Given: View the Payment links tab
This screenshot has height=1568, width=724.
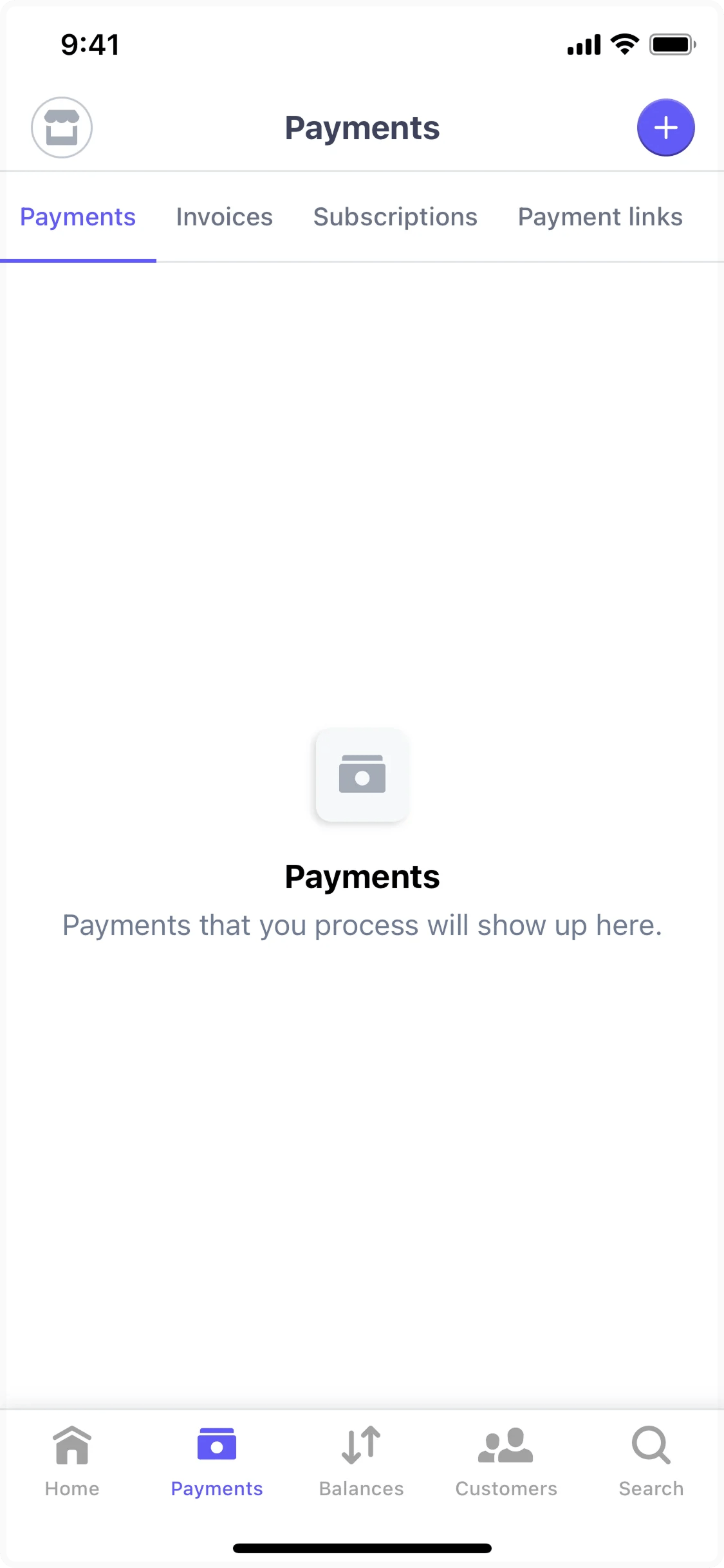Looking at the screenshot, I should pos(600,218).
